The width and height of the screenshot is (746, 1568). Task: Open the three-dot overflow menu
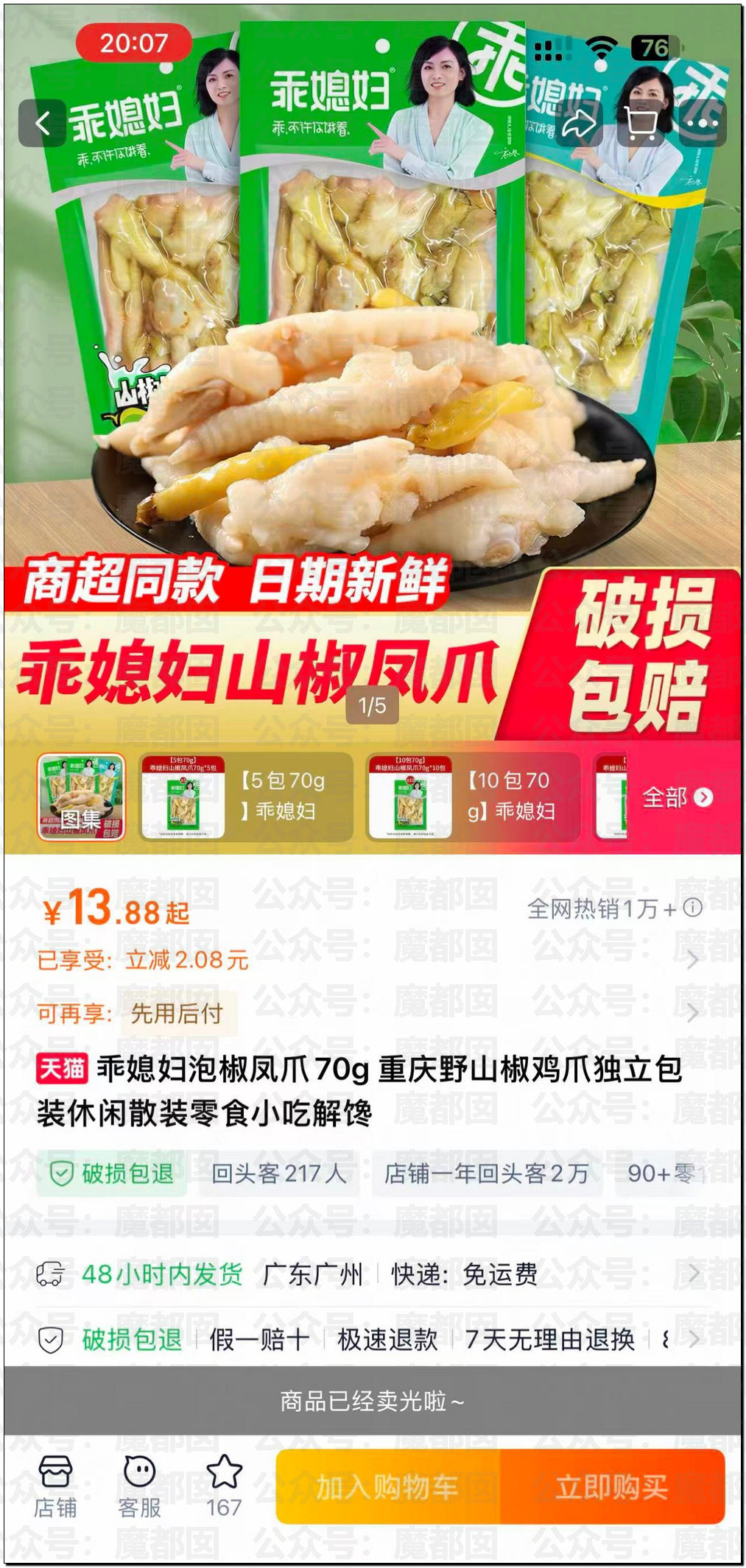pyautogui.click(x=702, y=123)
